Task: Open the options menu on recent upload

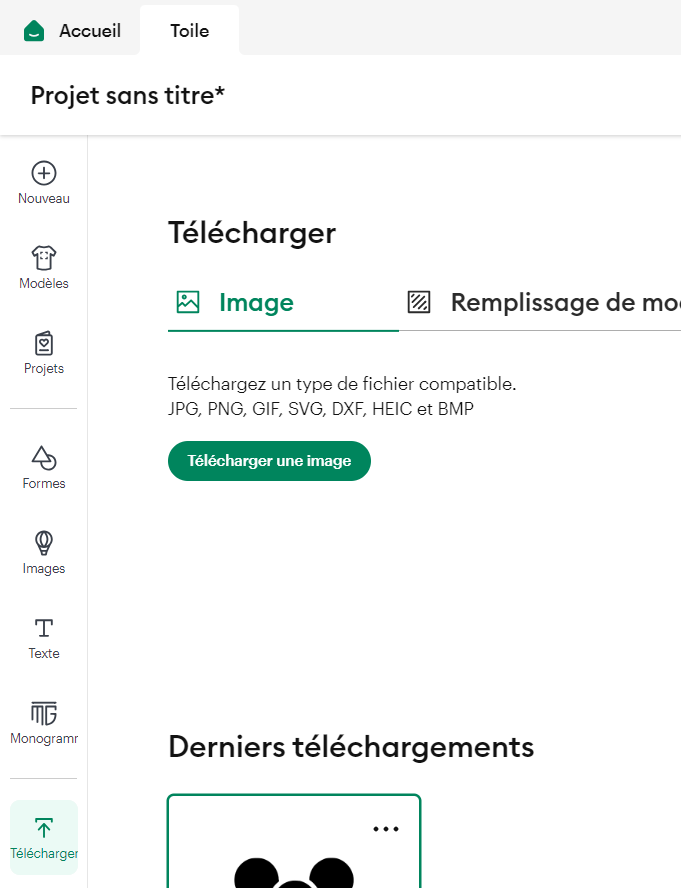Action: 386,829
